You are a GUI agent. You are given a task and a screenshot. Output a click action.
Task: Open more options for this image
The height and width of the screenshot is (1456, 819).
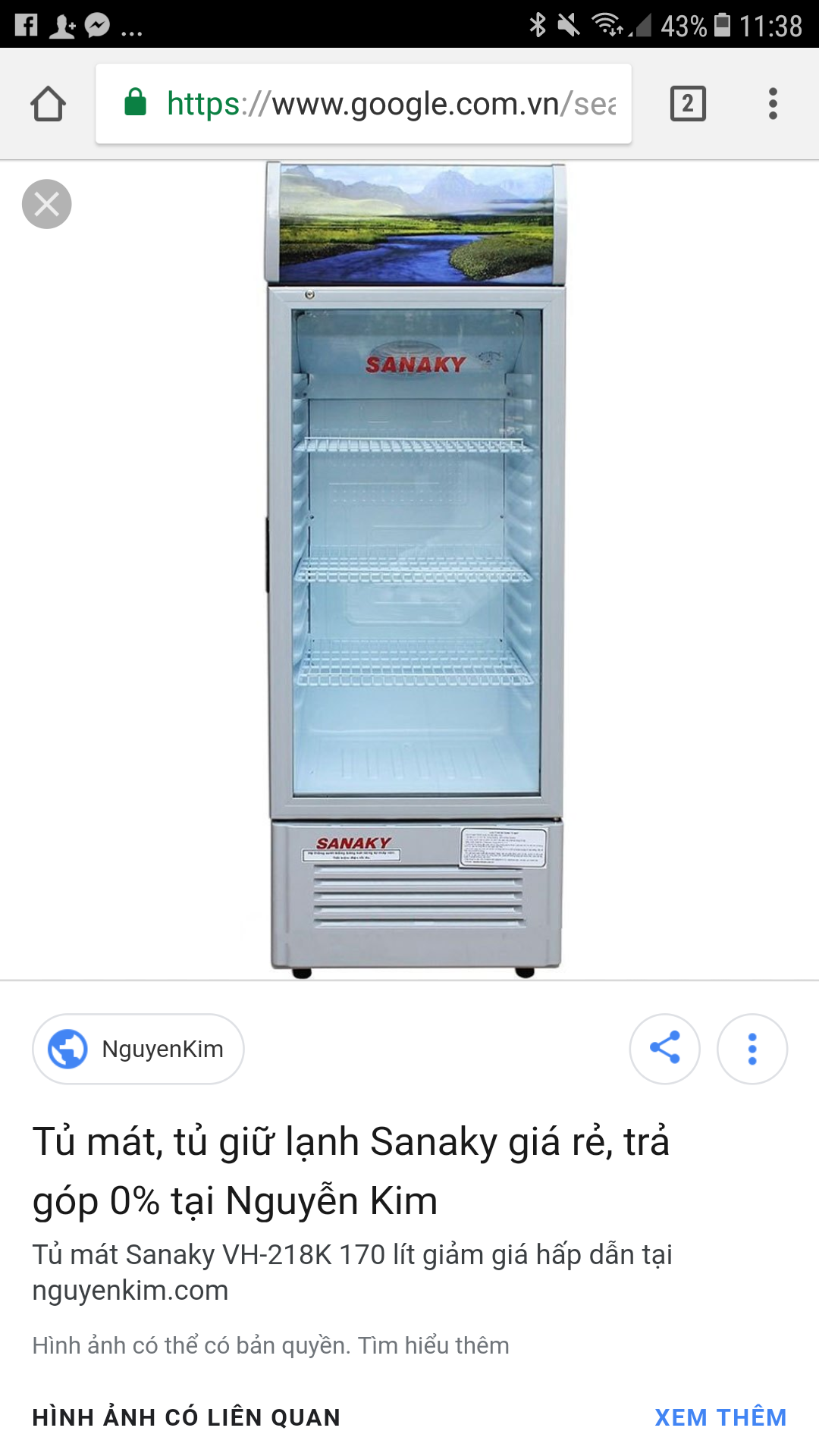tap(752, 1049)
